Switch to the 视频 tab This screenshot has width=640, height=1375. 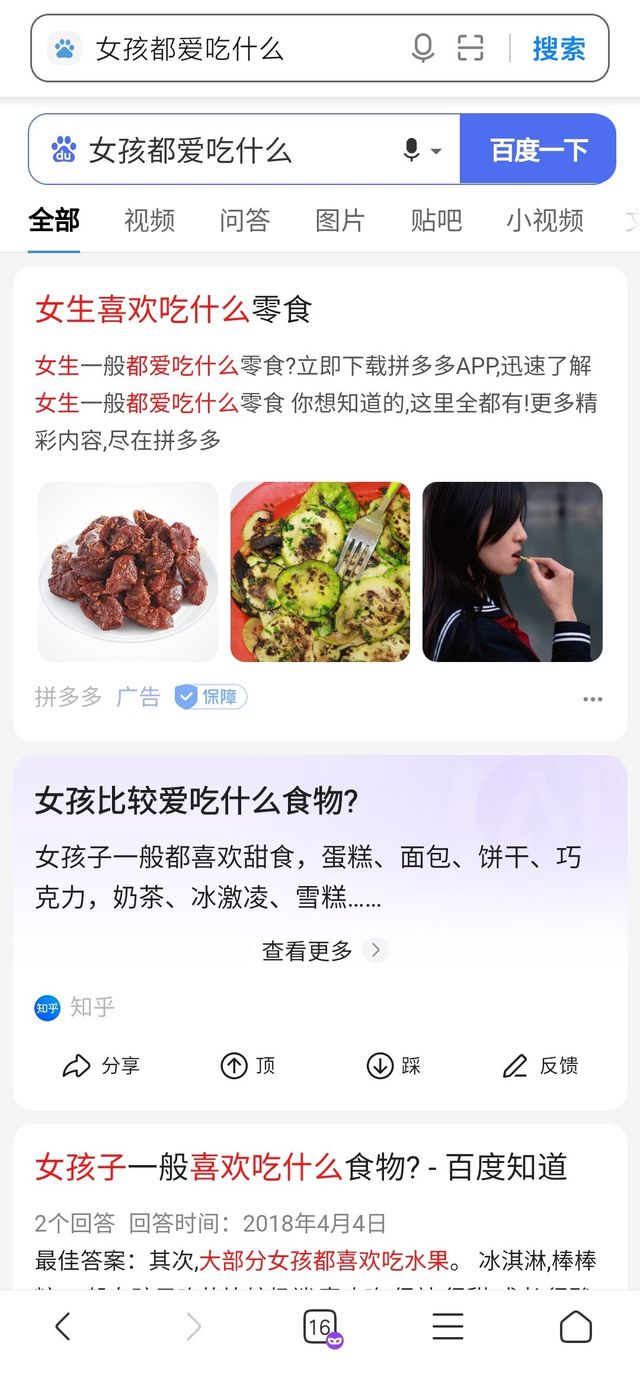(150, 220)
